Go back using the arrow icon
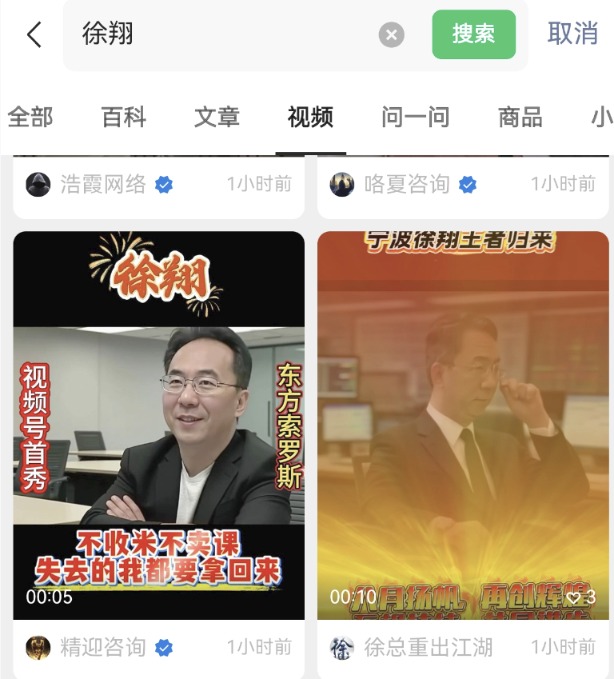This screenshot has height=679, width=614. coord(34,35)
